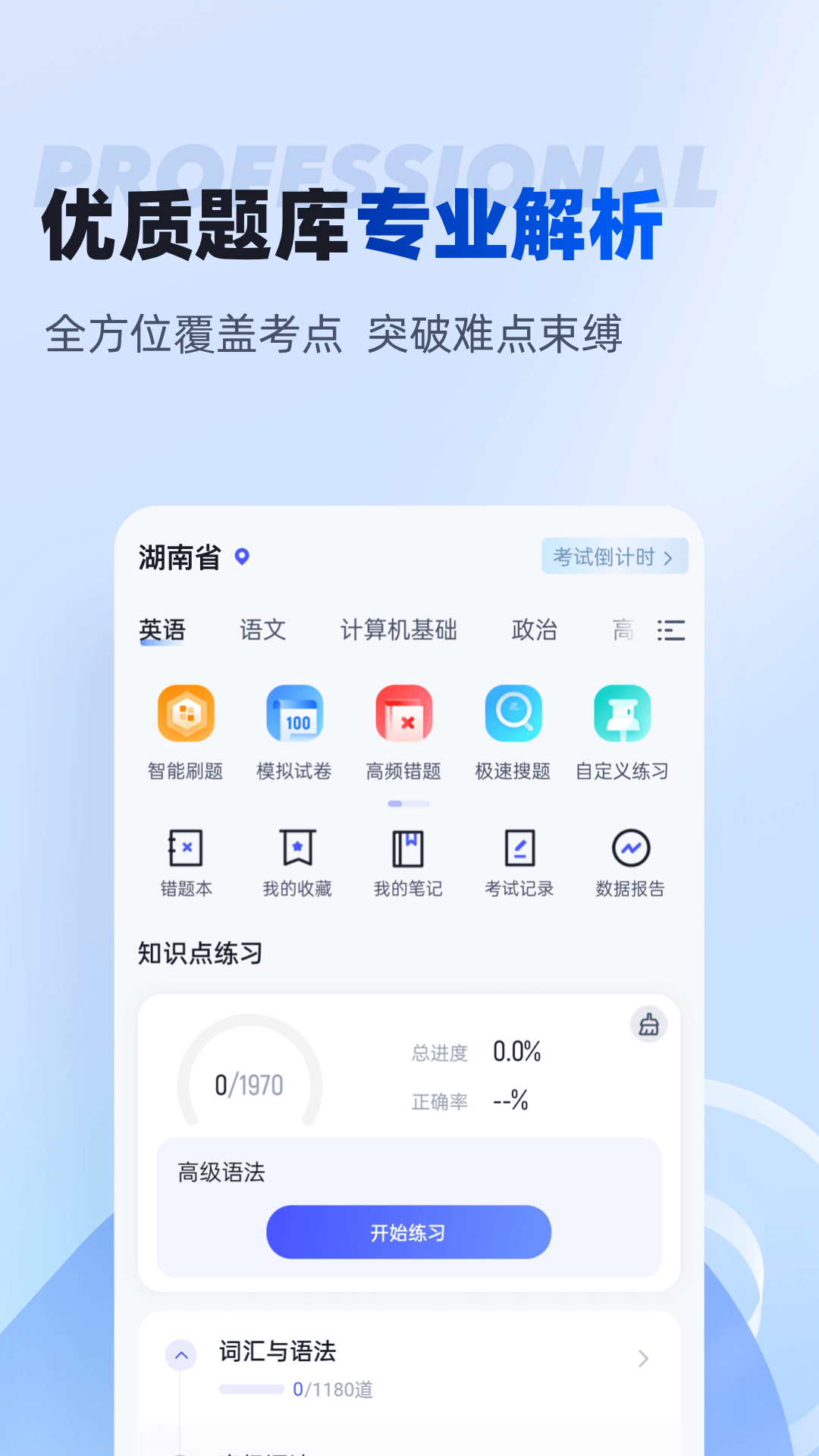Open the 数据报告 data report
The width and height of the screenshot is (819, 1456).
point(630,861)
